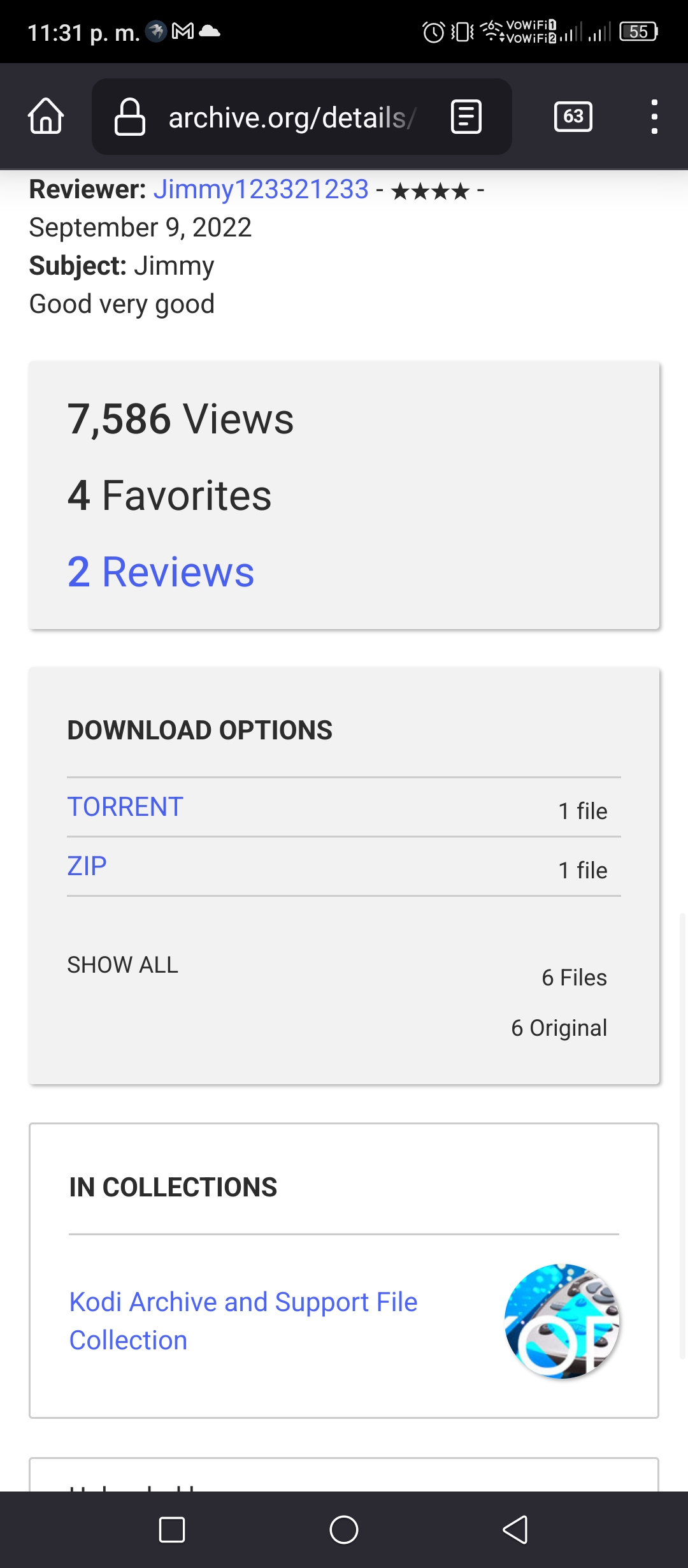Download the ZIP file
Viewport: 688px width, 1568px height.
click(87, 866)
